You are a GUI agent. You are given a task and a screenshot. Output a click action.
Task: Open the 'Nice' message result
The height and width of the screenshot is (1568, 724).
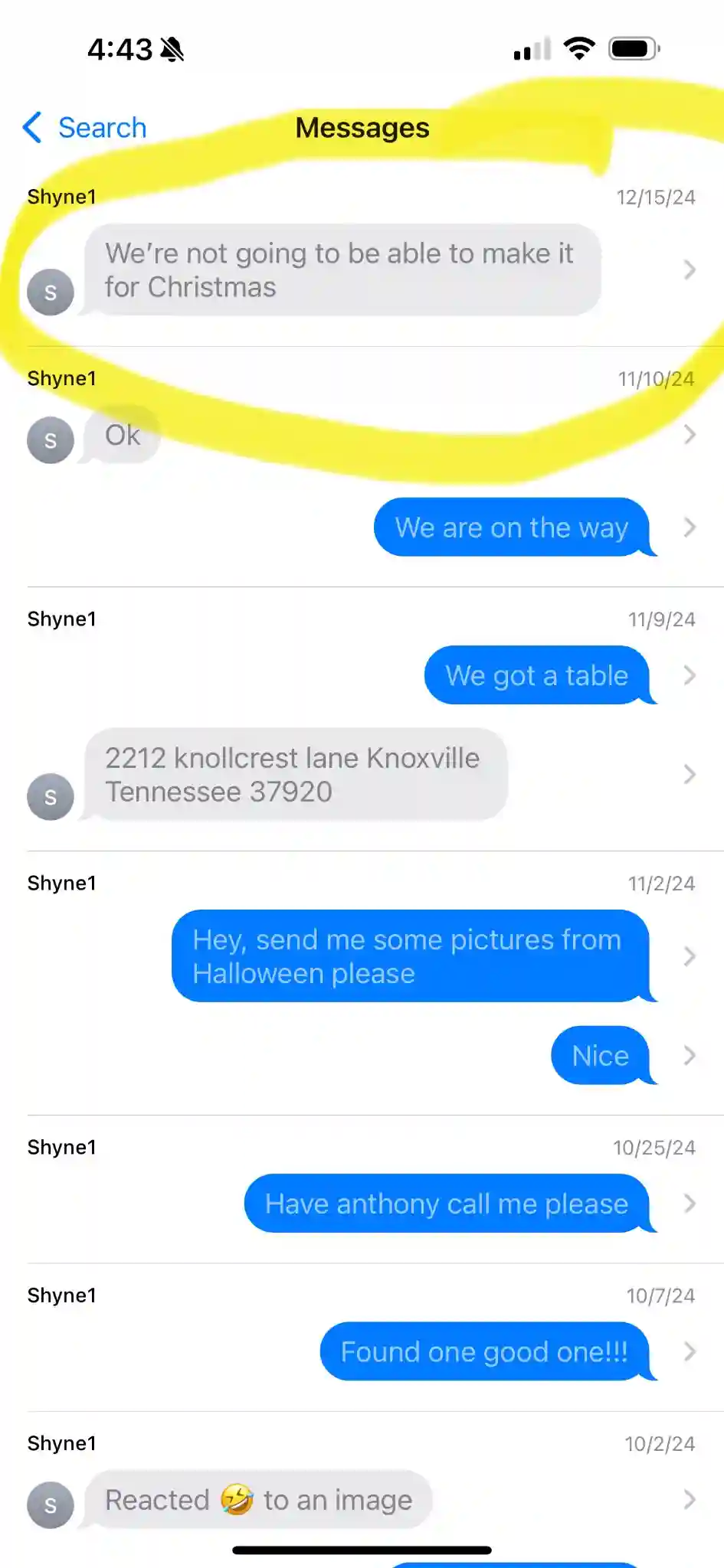[601, 1056]
